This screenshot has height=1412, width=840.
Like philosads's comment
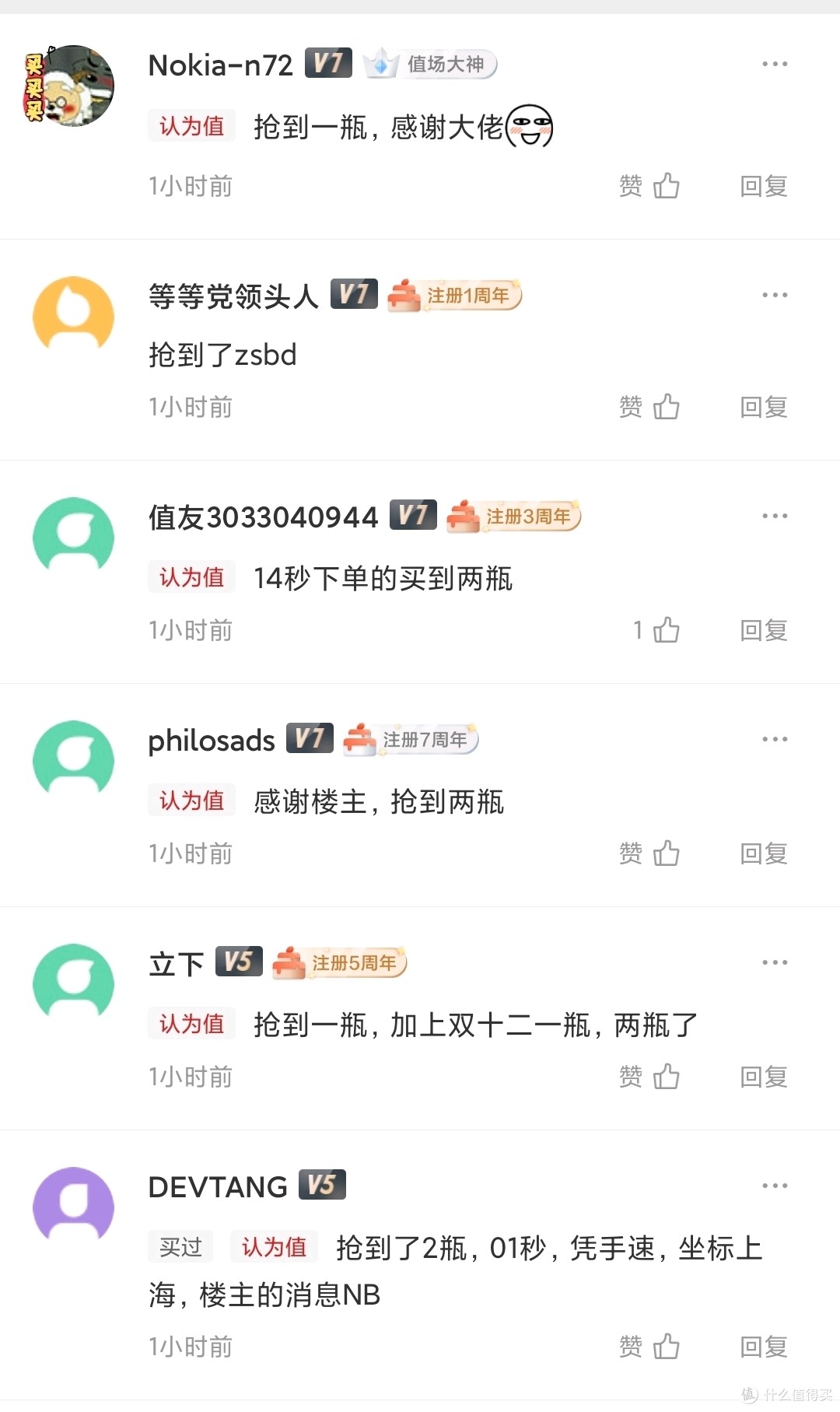[665, 853]
